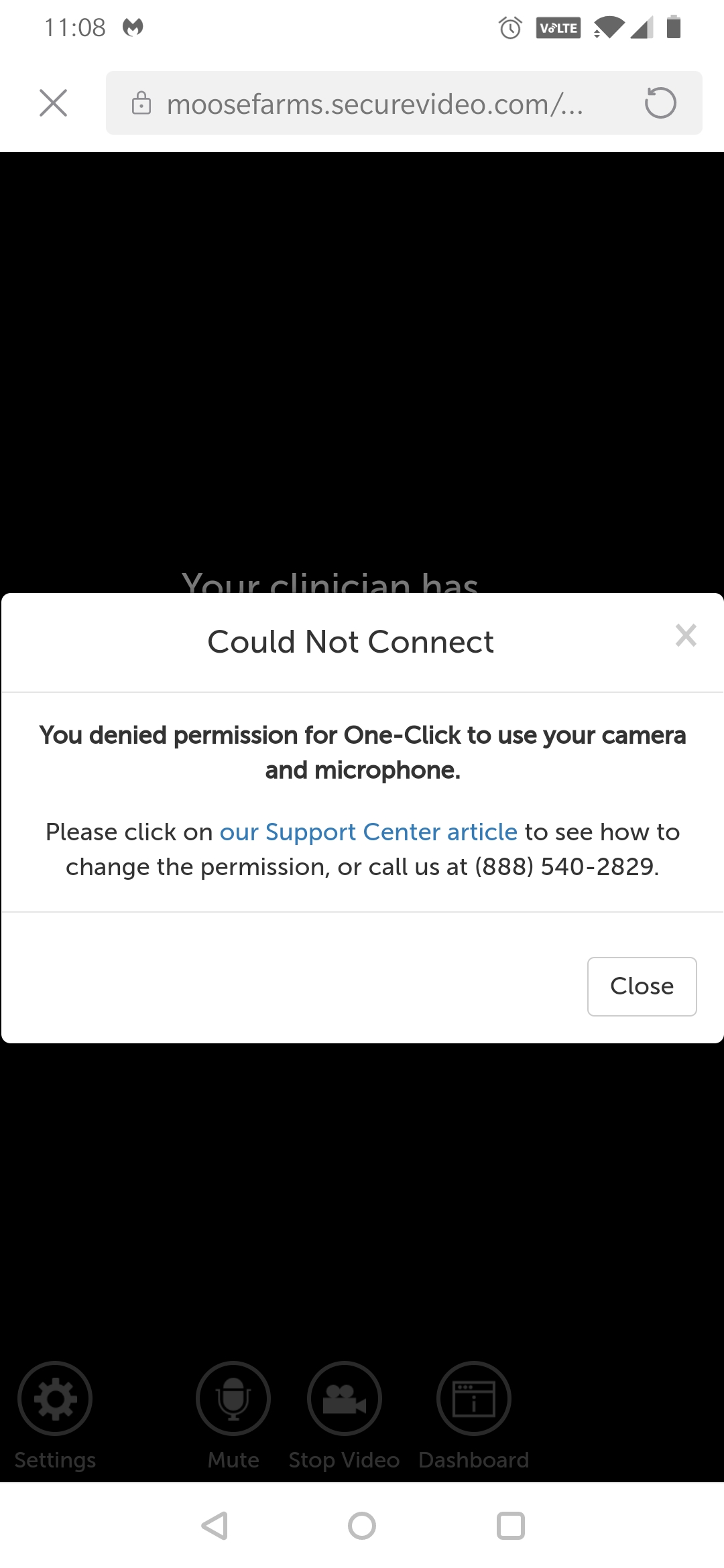This screenshot has width=724, height=1568.
Task: Close the browser tab with the X
Action: coord(53,103)
